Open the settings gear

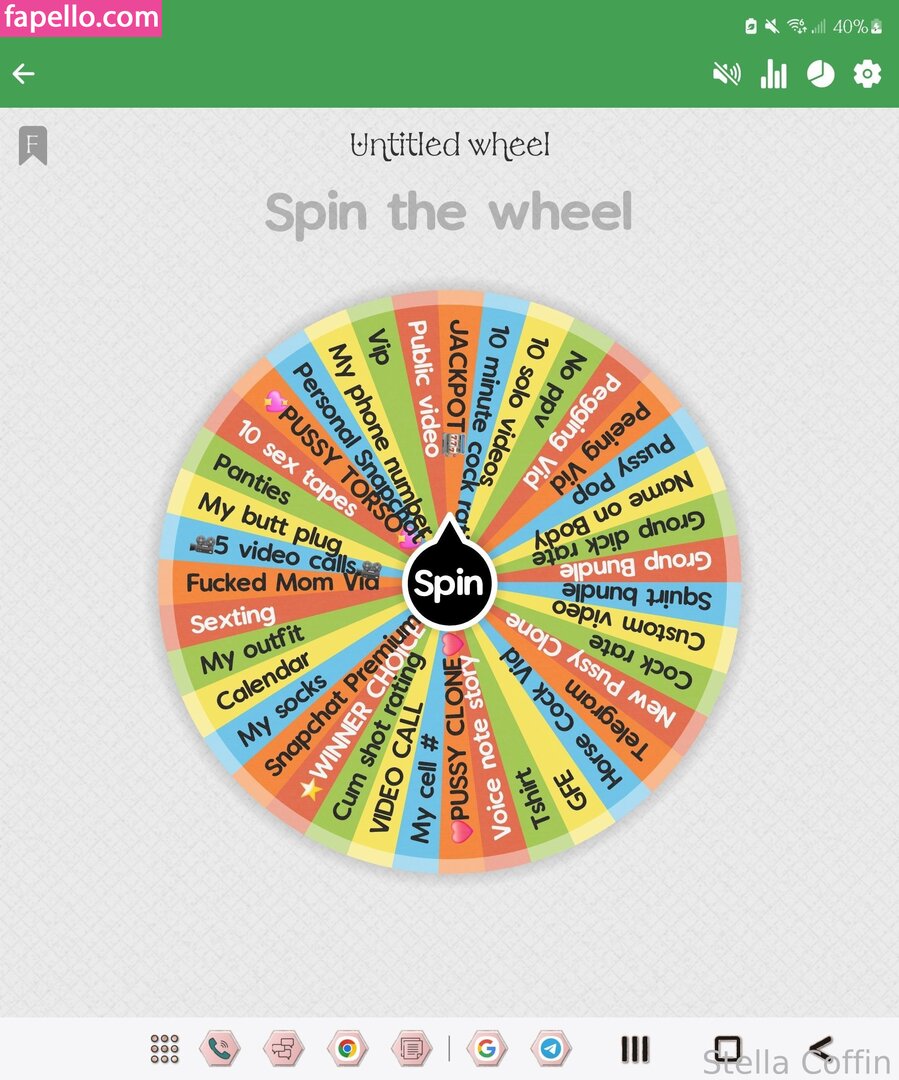[867, 74]
